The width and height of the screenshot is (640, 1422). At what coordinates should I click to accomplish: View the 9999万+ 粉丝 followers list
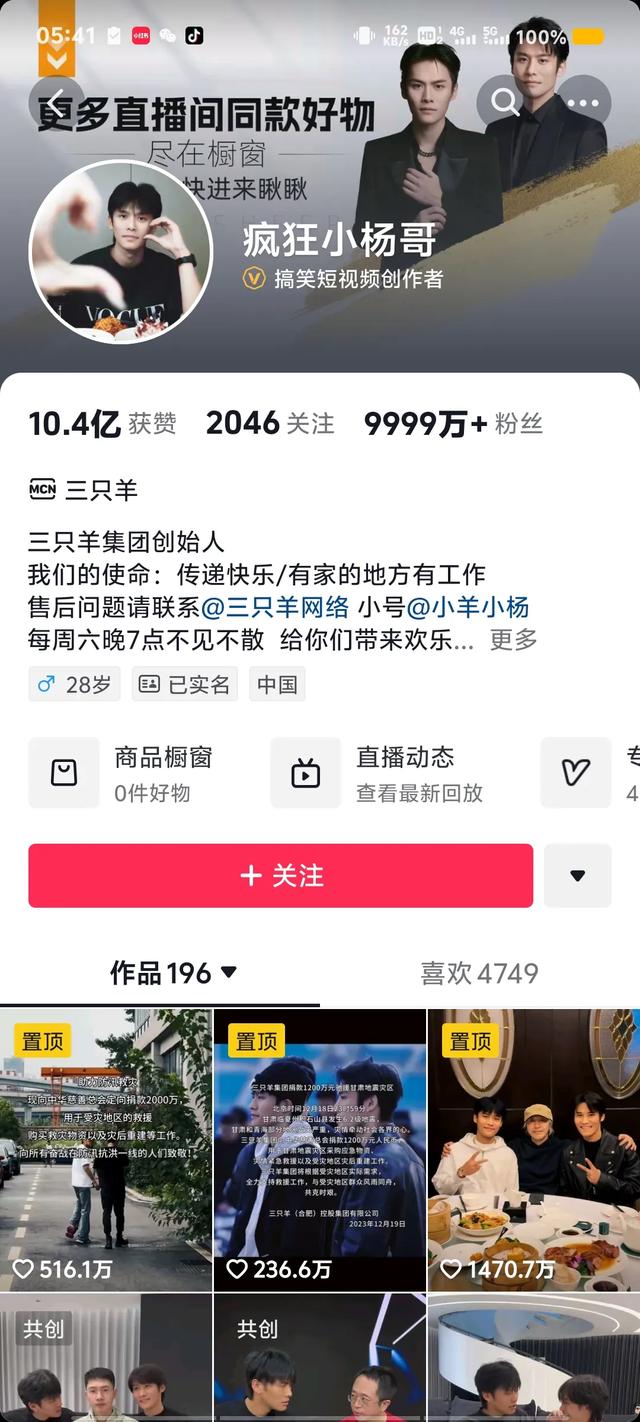point(453,424)
